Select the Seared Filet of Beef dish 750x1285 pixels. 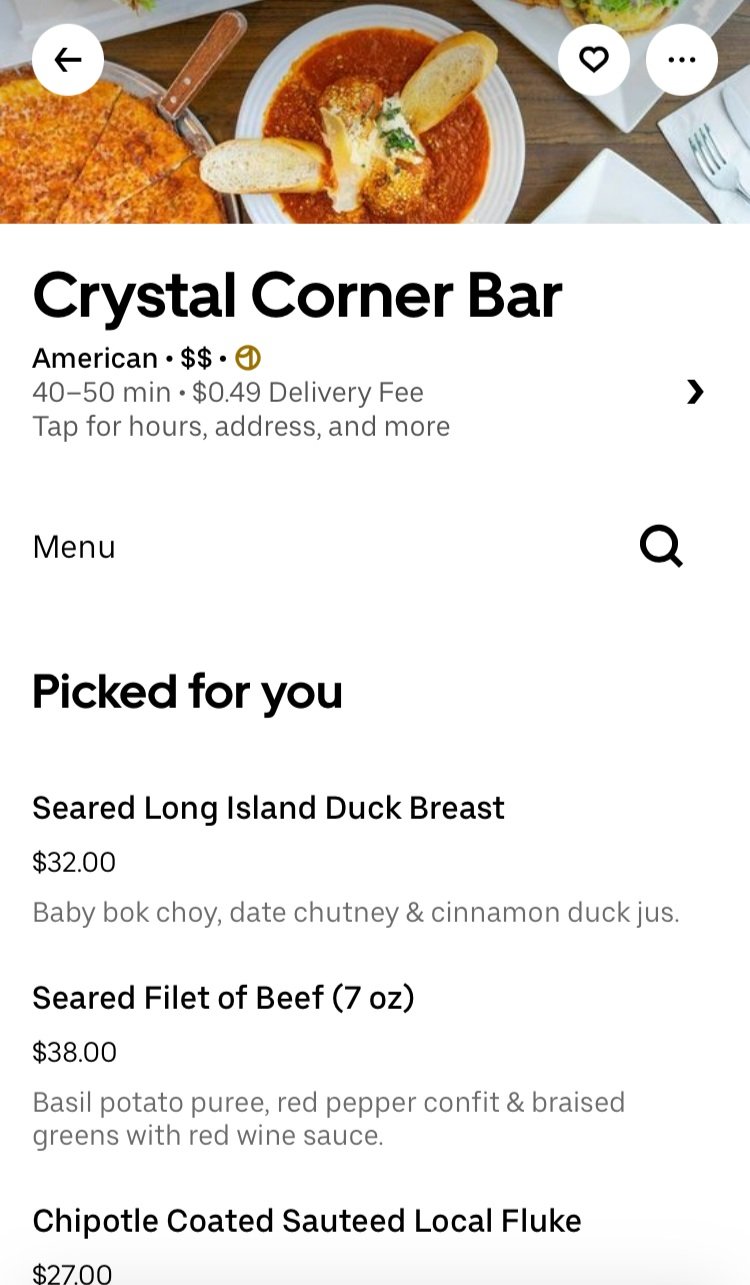pyautogui.click(x=223, y=998)
